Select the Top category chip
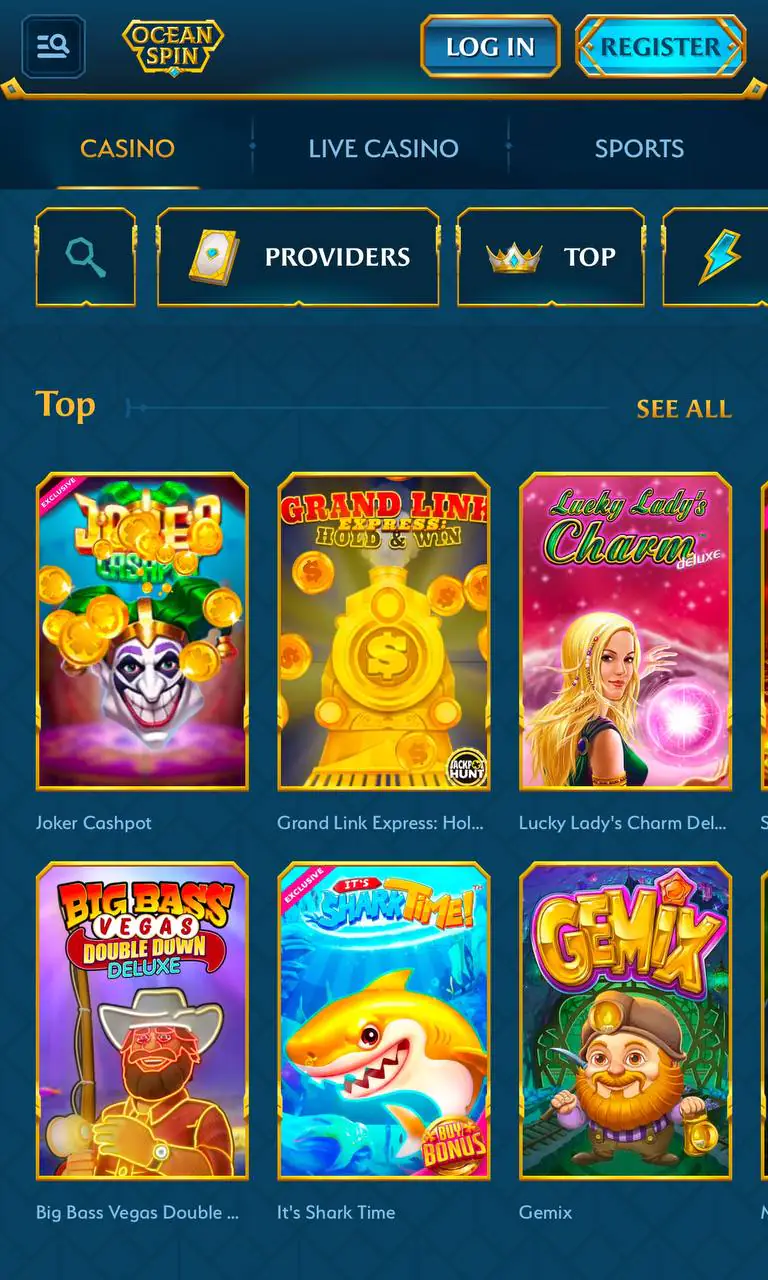This screenshot has height=1280, width=768. pos(551,257)
